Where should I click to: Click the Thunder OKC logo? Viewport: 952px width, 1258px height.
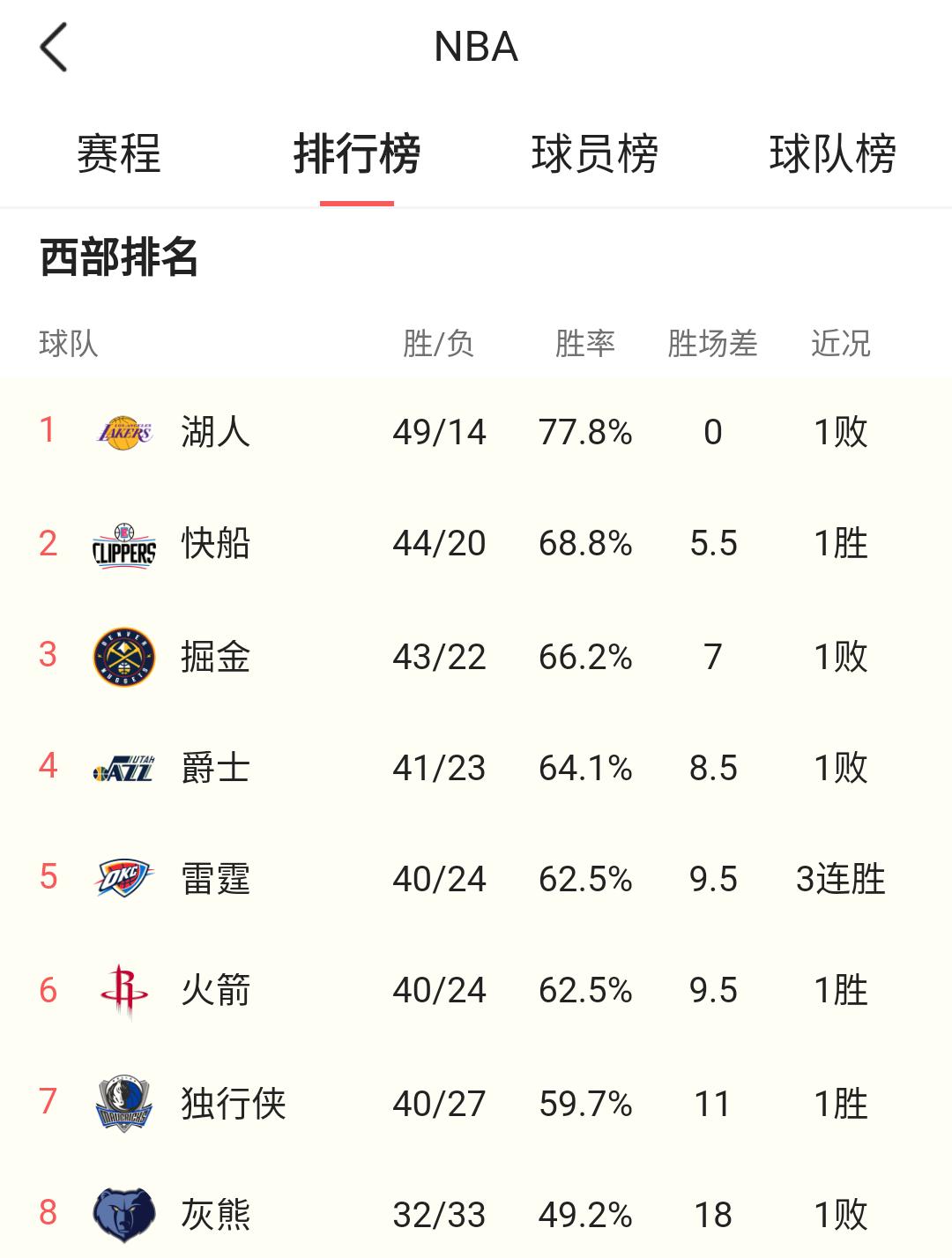pos(123,879)
